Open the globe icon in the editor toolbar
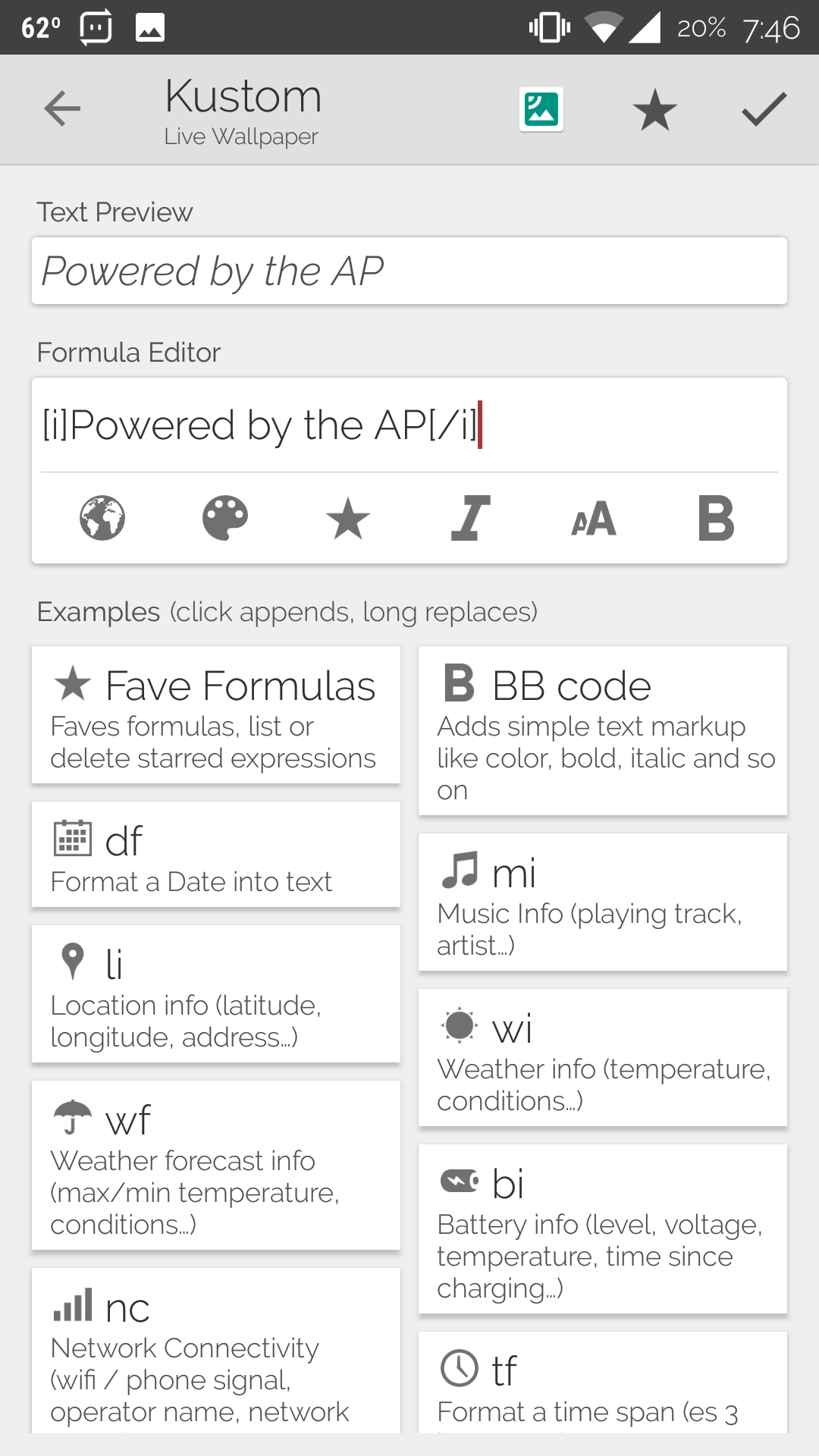819x1456 pixels. tap(102, 519)
